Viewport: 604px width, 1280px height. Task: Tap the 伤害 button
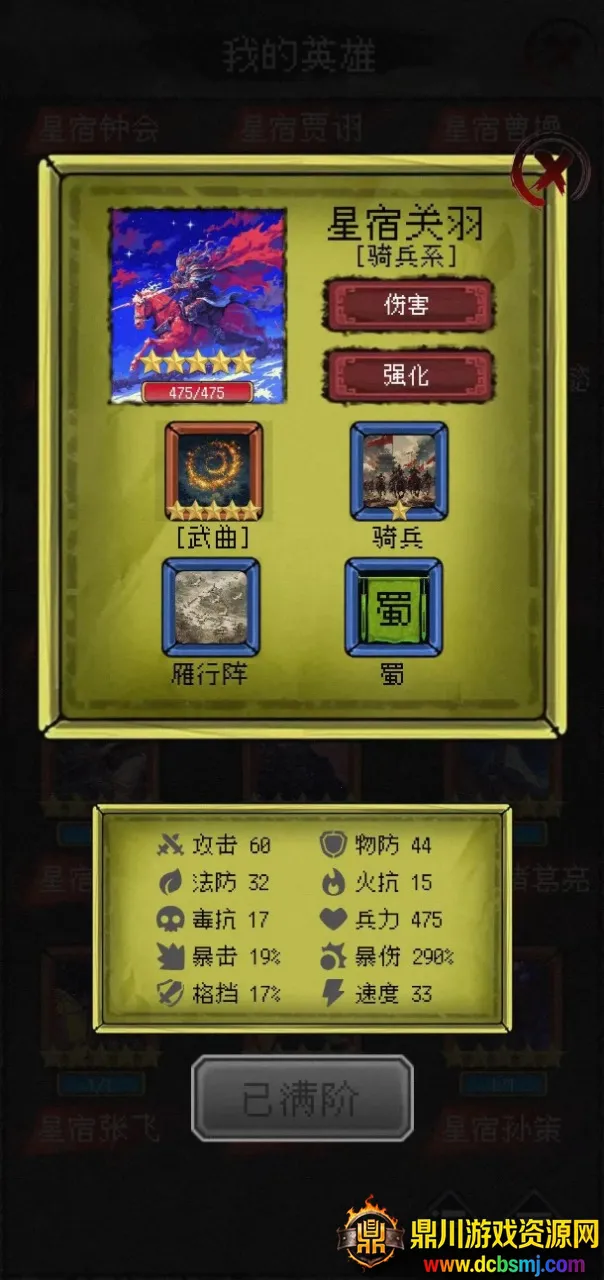(408, 305)
